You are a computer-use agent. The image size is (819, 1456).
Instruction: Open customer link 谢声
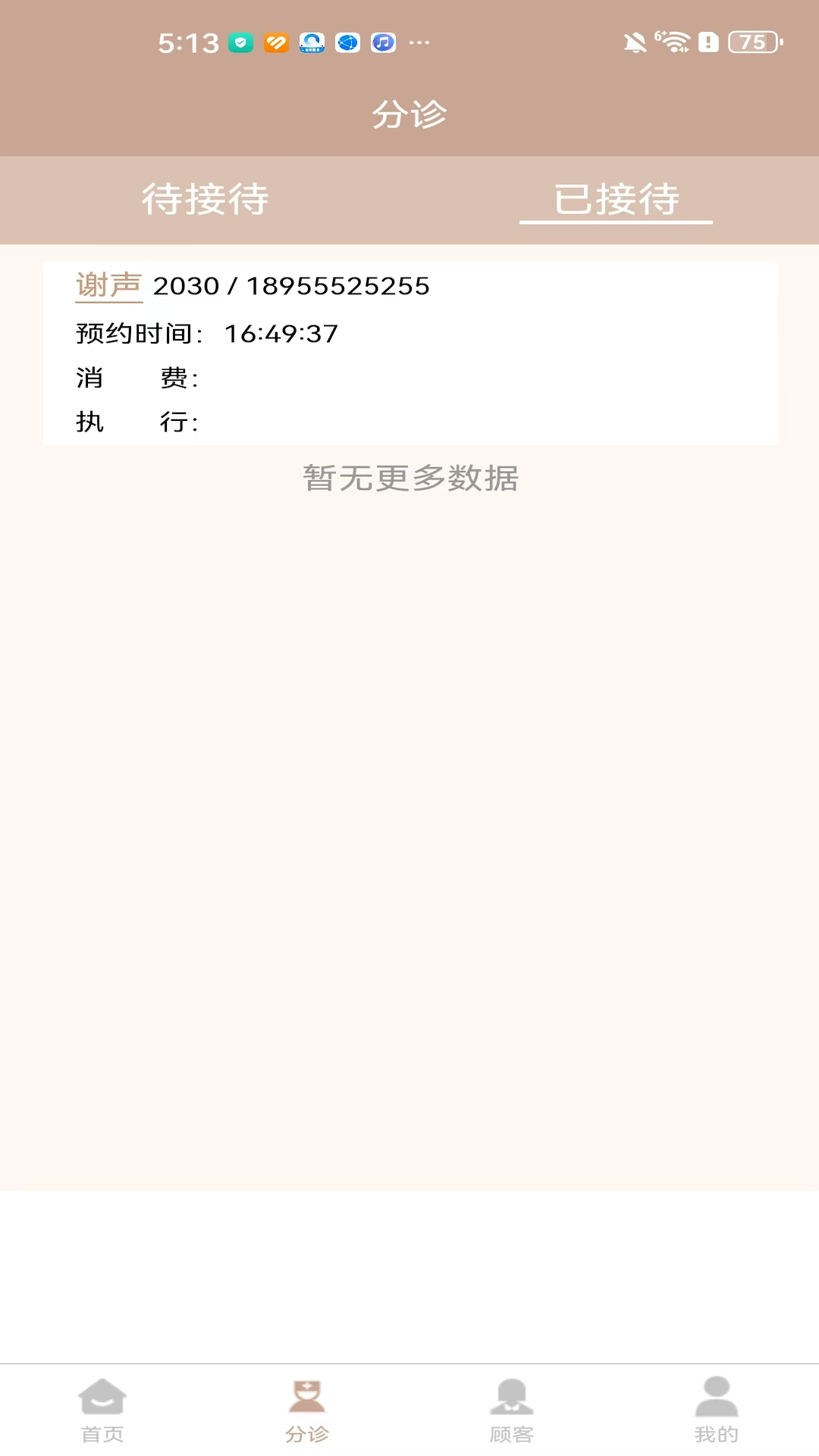point(108,286)
